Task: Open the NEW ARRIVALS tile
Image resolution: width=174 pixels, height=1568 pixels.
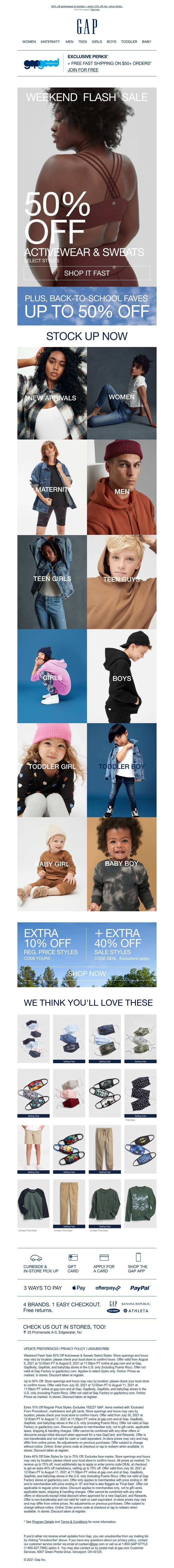Action: pyautogui.click(x=52, y=393)
